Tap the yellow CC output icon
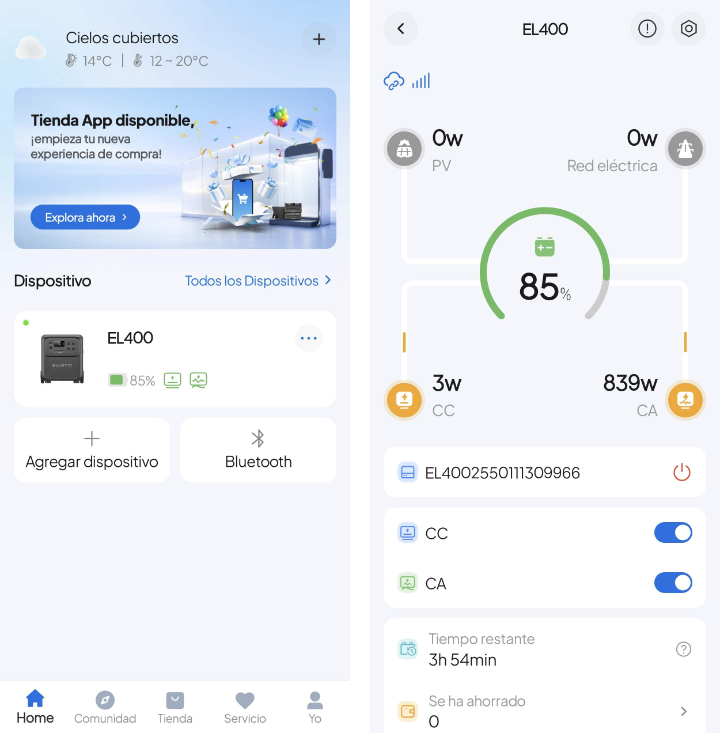The width and height of the screenshot is (720, 733). [404, 400]
